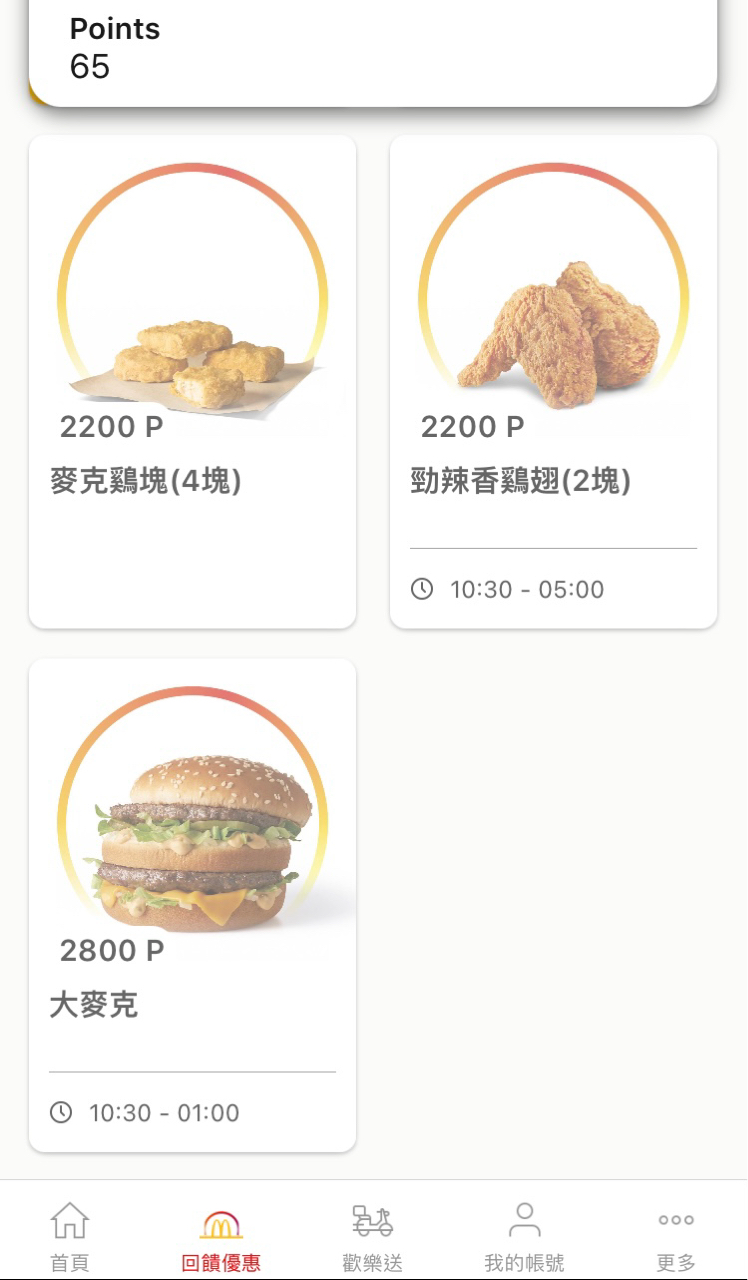This screenshot has width=748, height=1280.
Task: Go to the 首頁 home tab
Action: (70, 1237)
